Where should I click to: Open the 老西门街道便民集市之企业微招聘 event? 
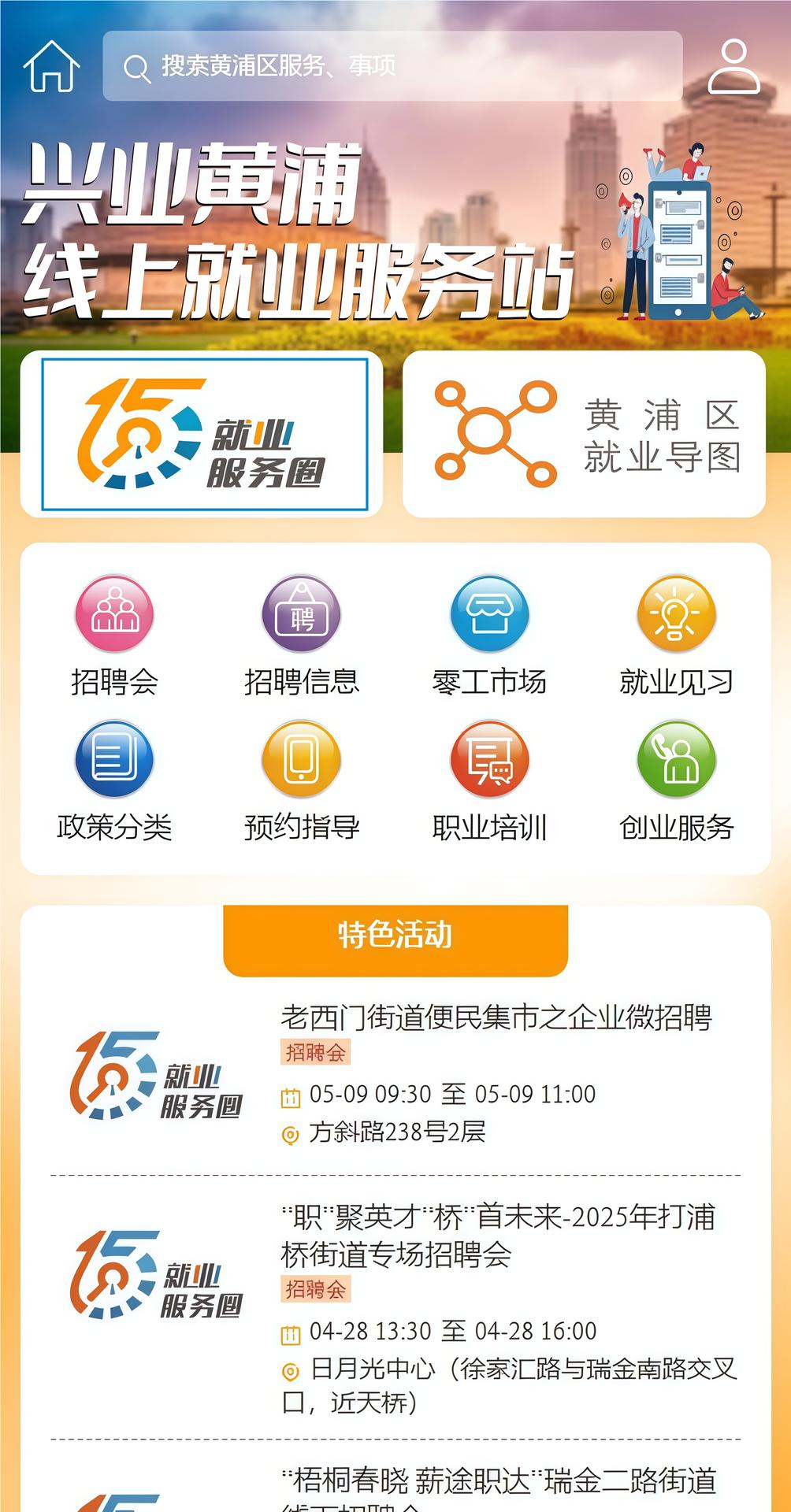(496, 1017)
